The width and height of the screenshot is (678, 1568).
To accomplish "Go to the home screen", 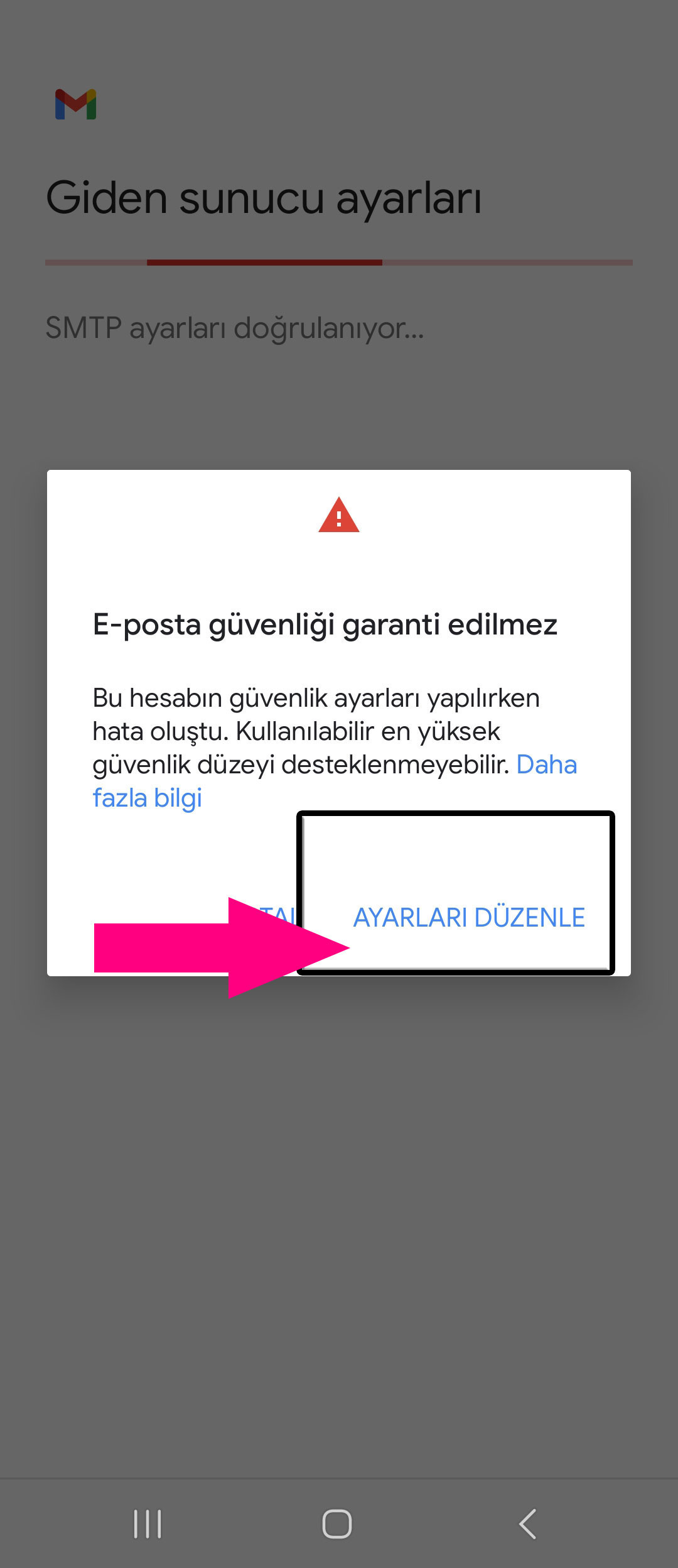I will pos(337,1524).
